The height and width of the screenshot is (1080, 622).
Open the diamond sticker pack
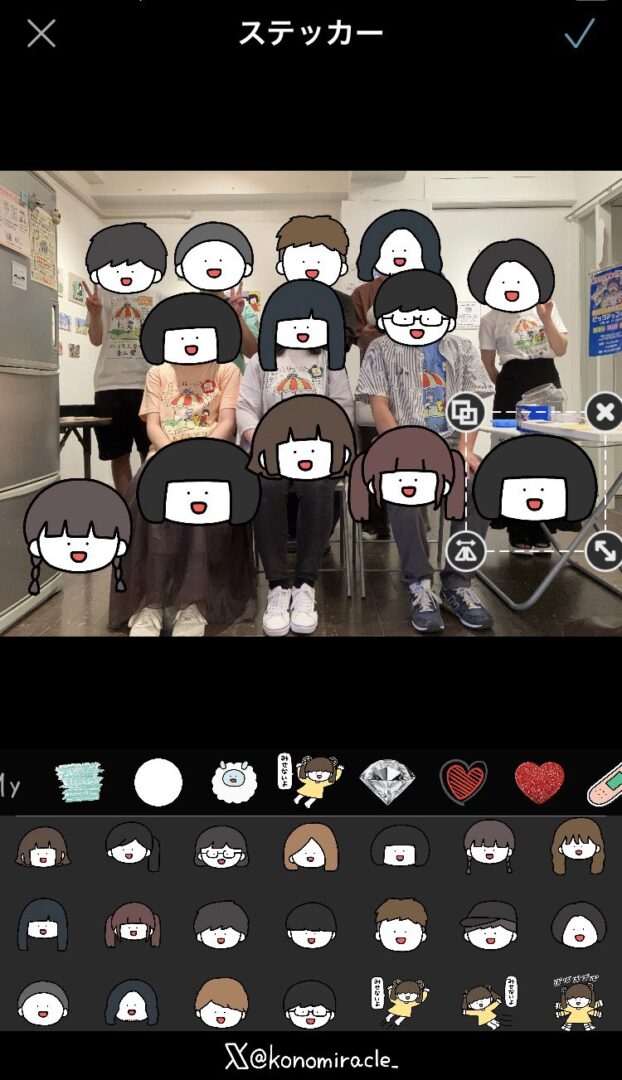pos(387,782)
